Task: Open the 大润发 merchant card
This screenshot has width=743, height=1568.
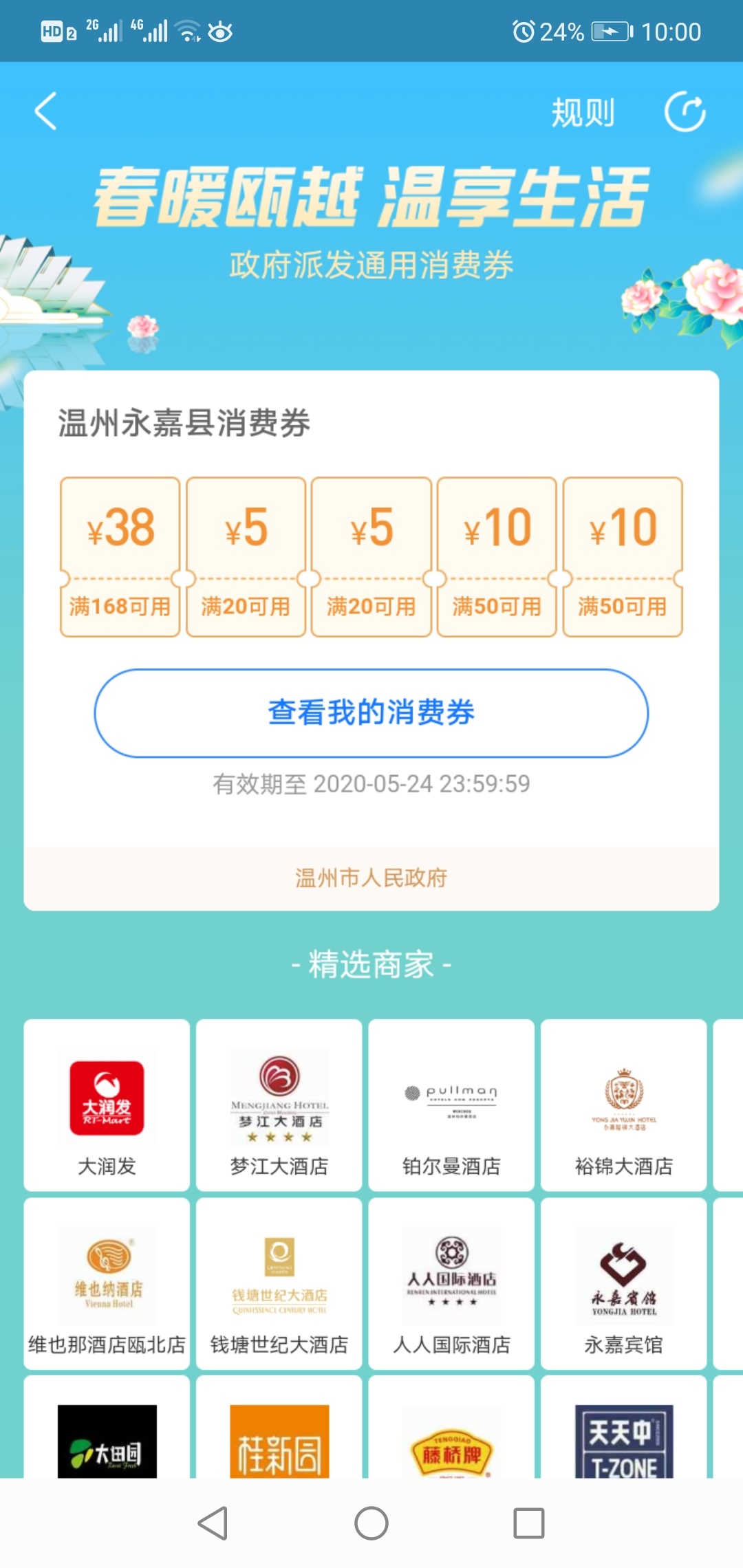Action: 107,1105
